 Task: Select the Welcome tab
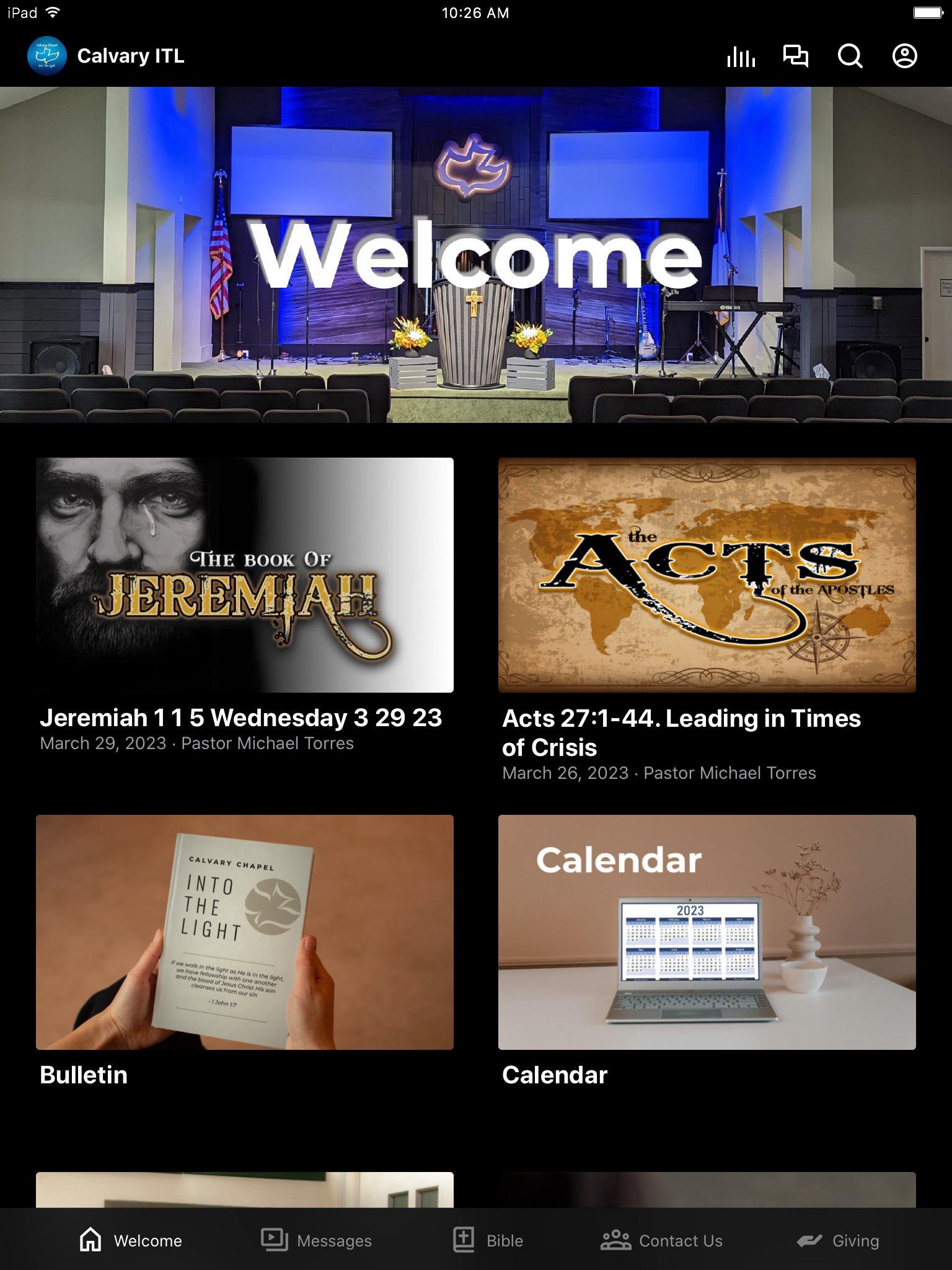pos(131,1240)
